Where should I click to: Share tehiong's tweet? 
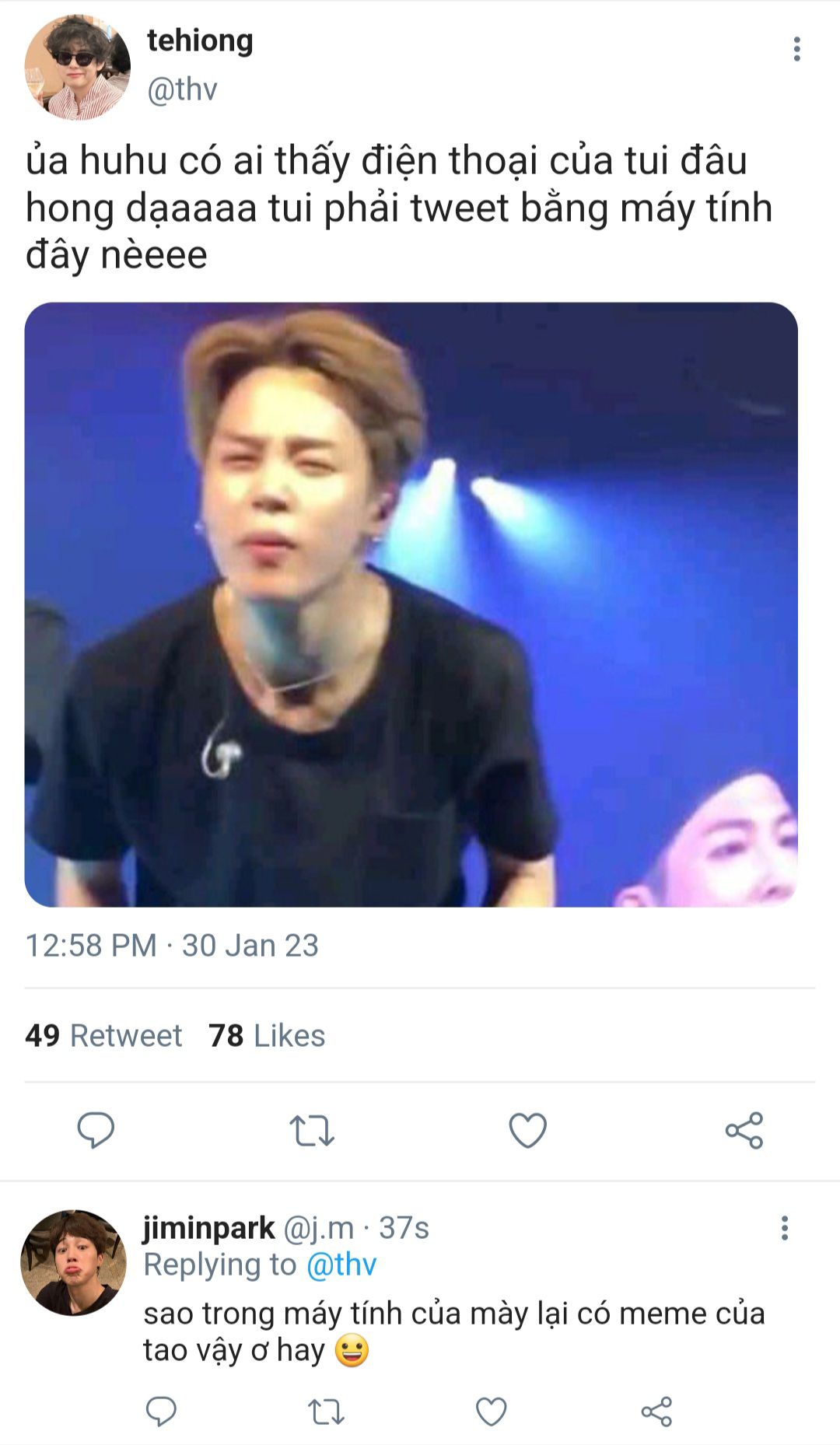click(744, 1131)
